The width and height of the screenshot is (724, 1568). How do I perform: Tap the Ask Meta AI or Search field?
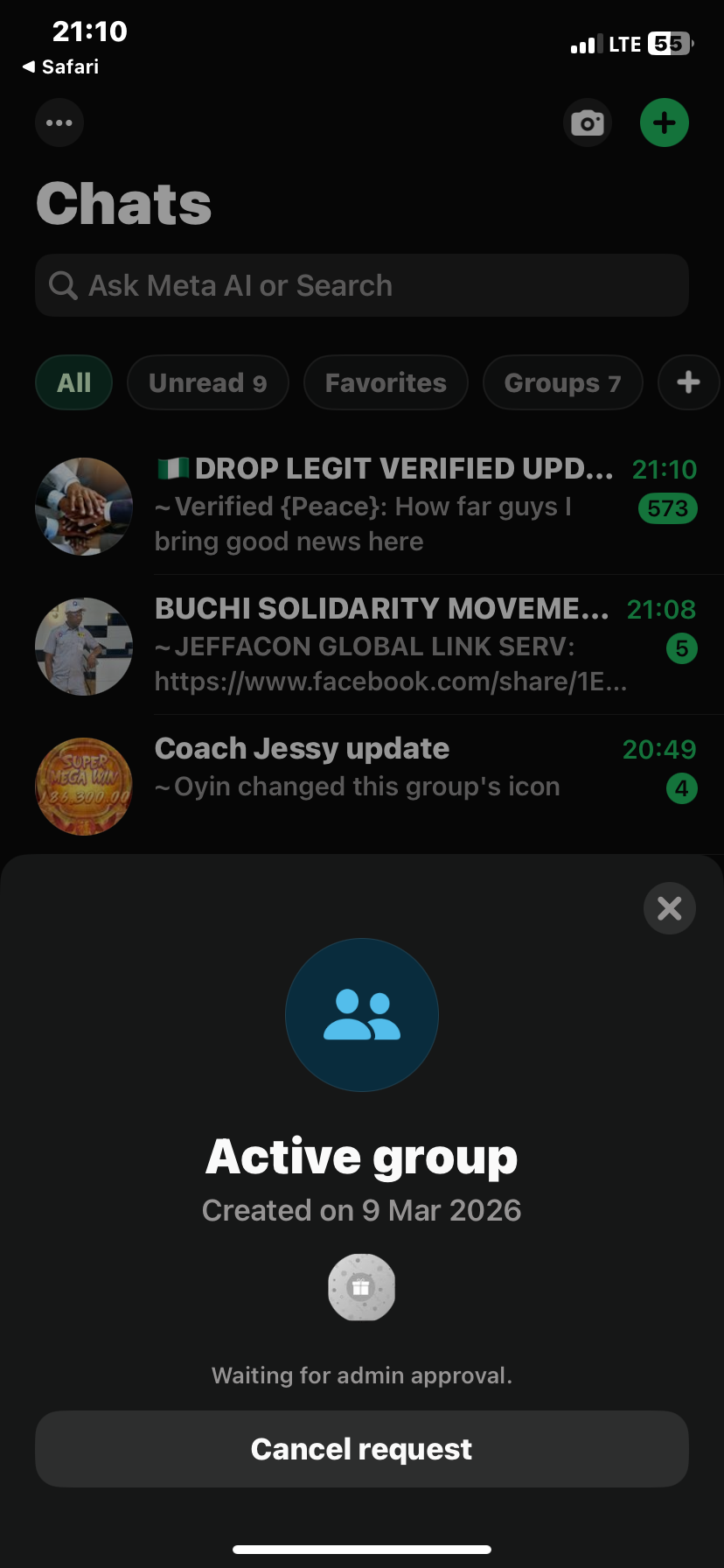[361, 285]
